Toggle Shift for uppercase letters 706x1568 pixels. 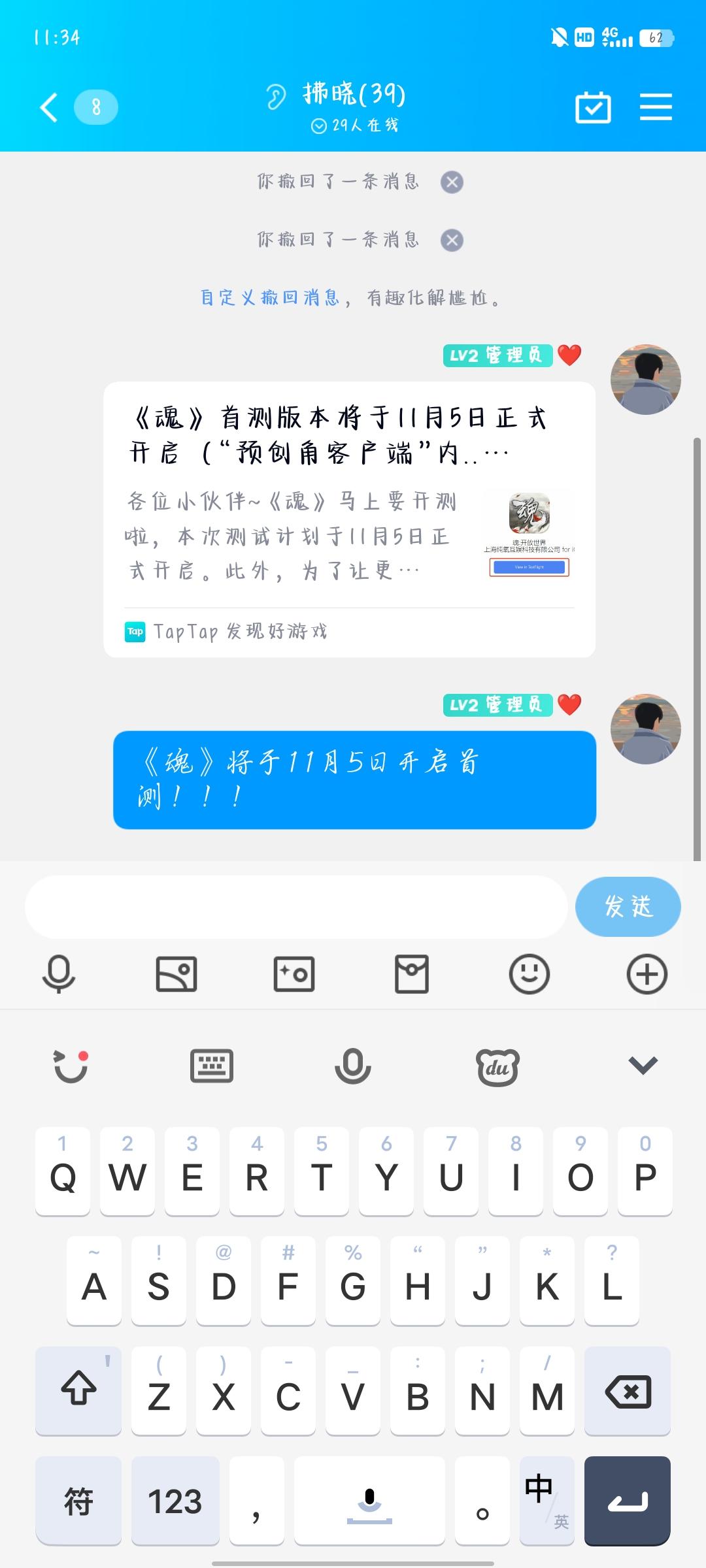(78, 1391)
